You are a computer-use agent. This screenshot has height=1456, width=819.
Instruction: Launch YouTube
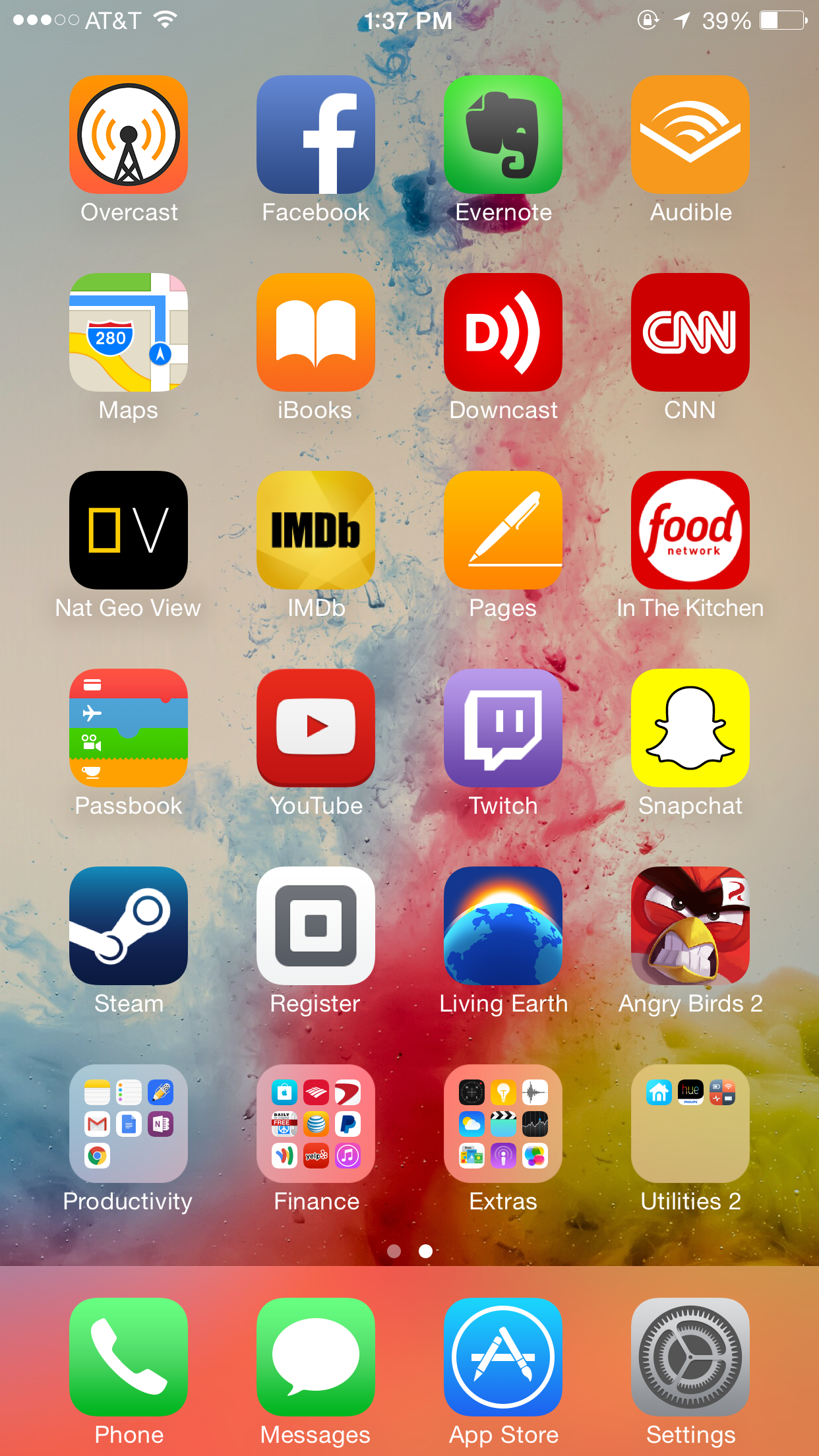coord(316,728)
